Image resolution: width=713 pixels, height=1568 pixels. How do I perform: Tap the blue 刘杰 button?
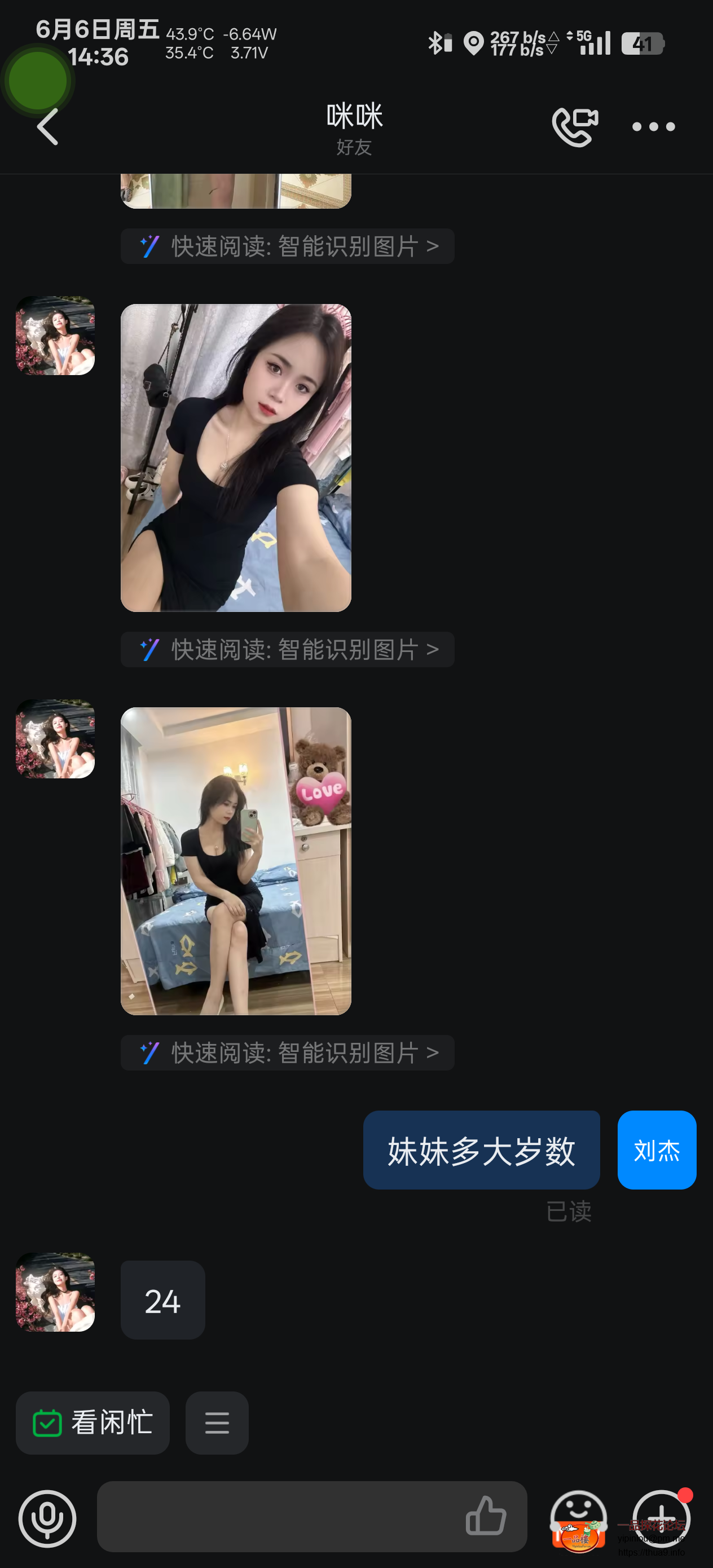click(x=657, y=1150)
